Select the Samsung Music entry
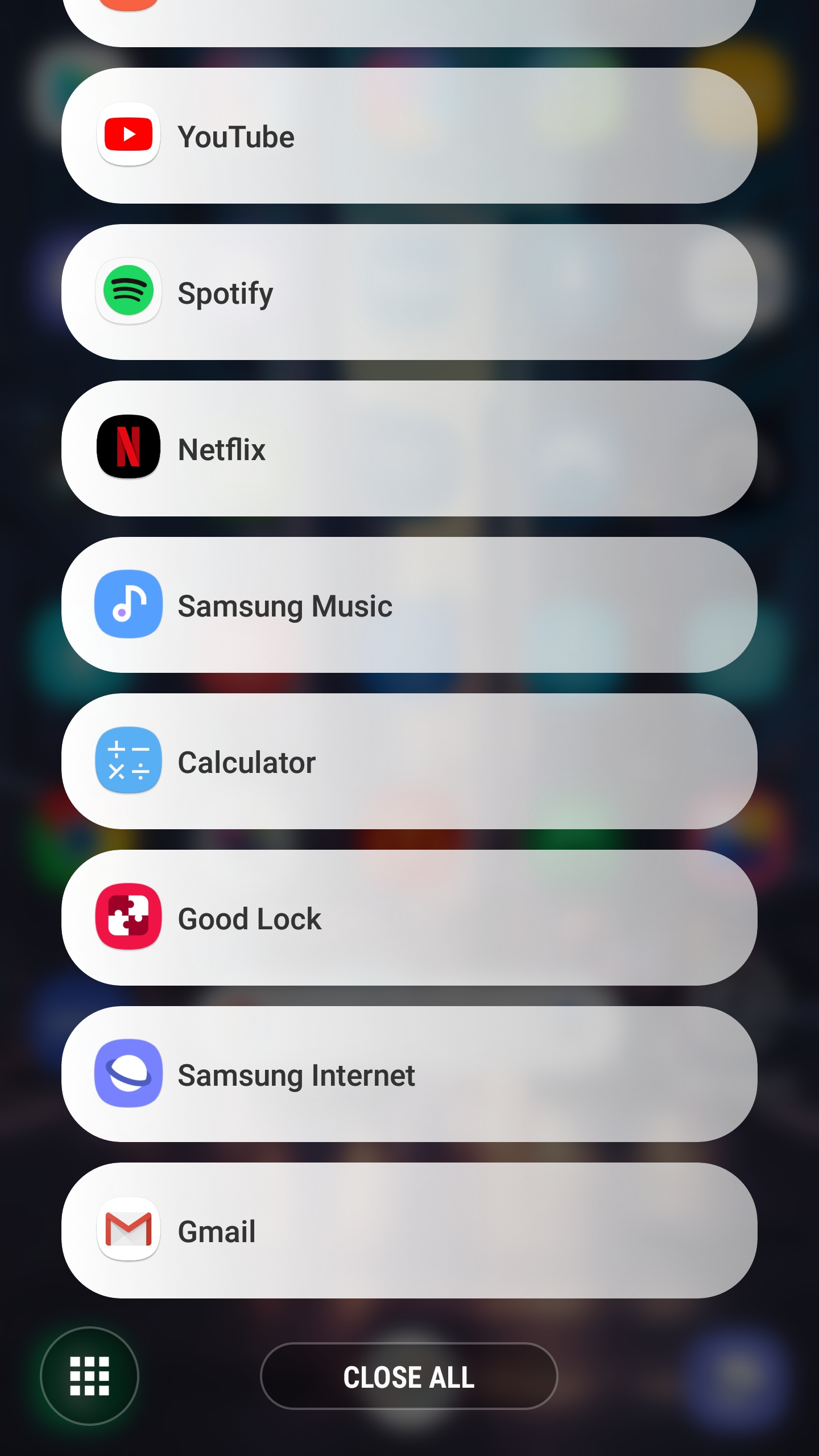The image size is (819, 1456). point(408,605)
